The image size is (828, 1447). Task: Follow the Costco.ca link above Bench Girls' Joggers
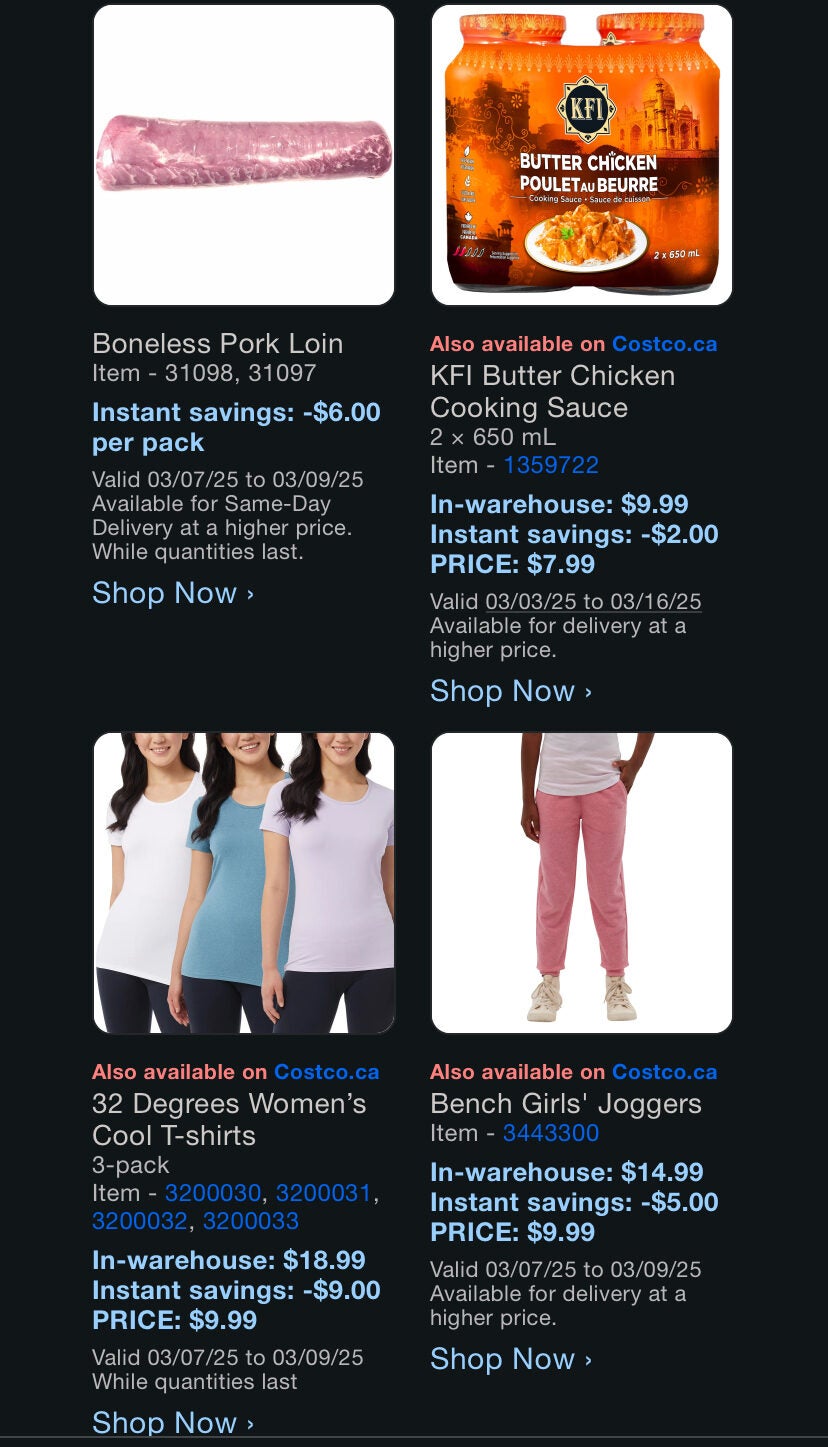click(x=664, y=1072)
